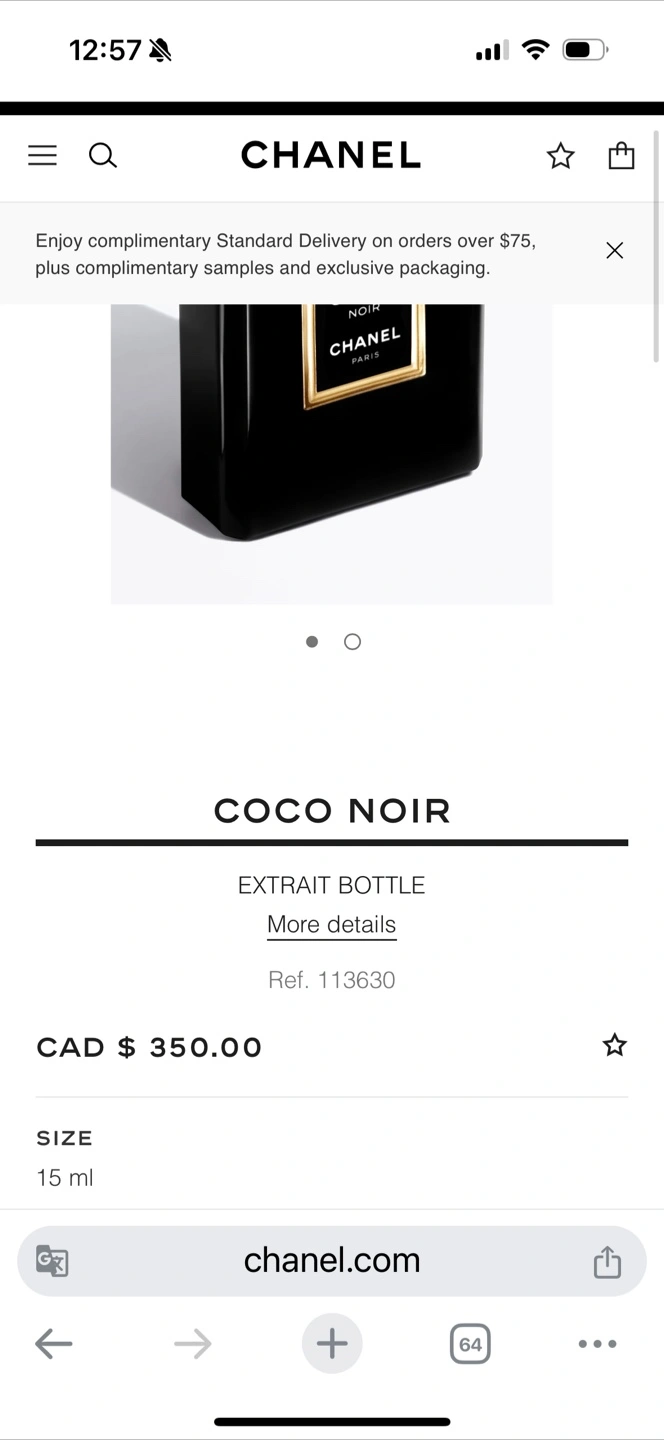This screenshot has height=1440, width=664.
Task: Open the wishlist star in header
Action: click(x=560, y=155)
